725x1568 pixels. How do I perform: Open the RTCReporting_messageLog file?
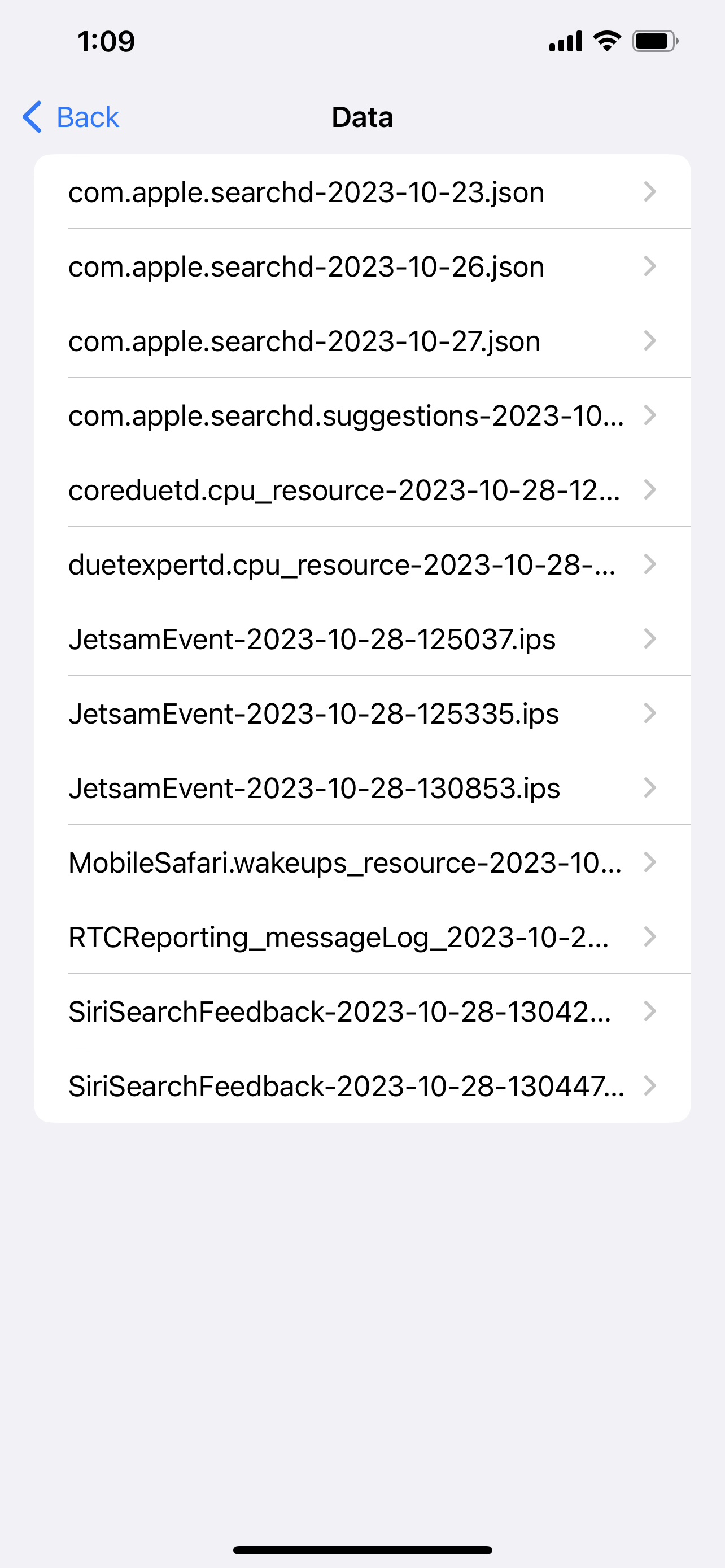click(x=362, y=937)
